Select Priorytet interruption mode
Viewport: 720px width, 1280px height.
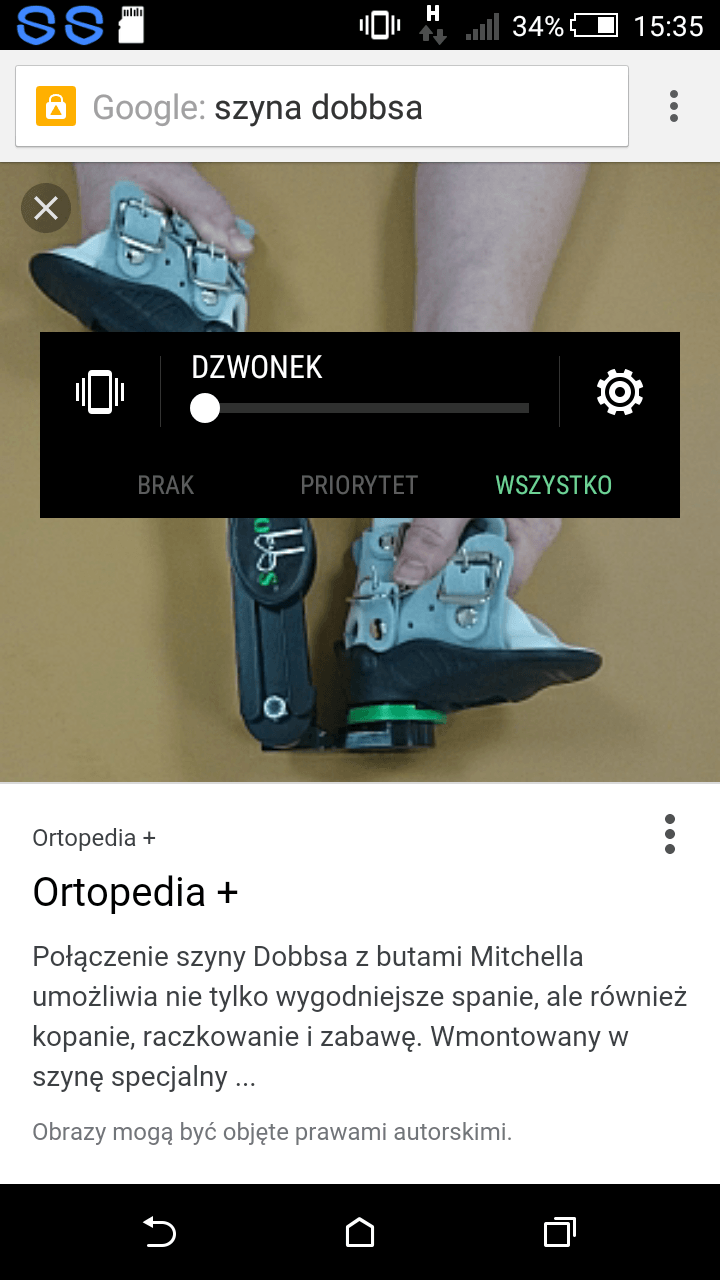pos(359,485)
